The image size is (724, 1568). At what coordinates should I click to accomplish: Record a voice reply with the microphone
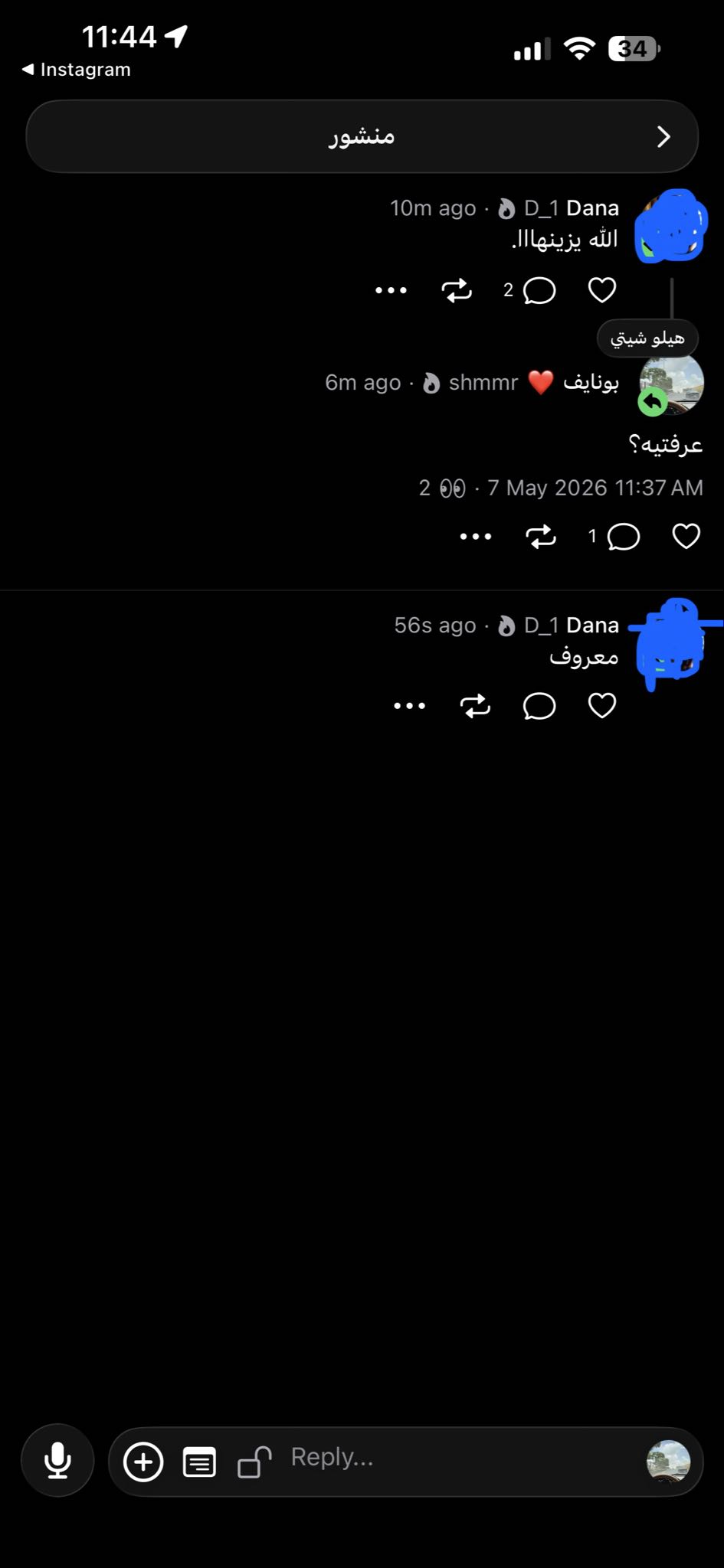[x=57, y=1460]
